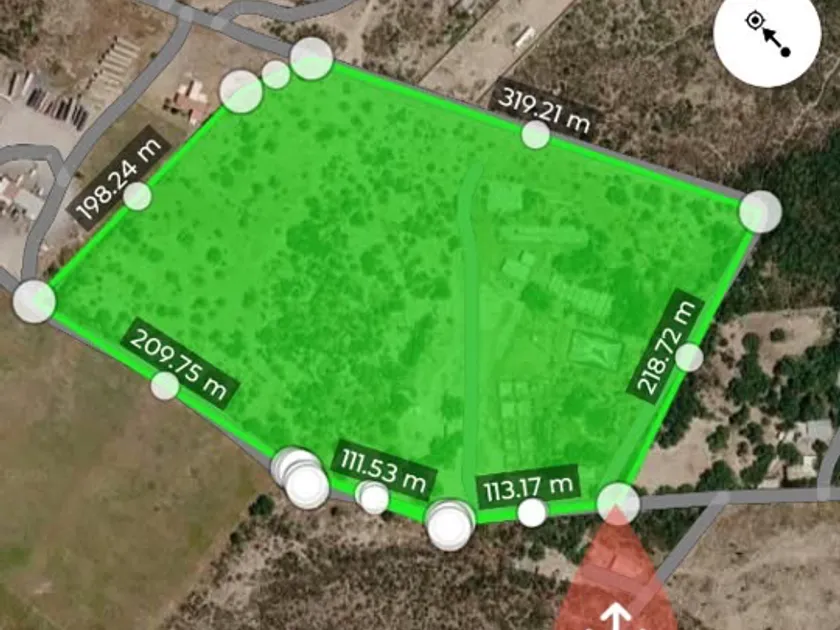Tap the midpoint handle on the 218.72 m edge
The width and height of the screenshot is (840, 630).
click(x=689, y=357)
